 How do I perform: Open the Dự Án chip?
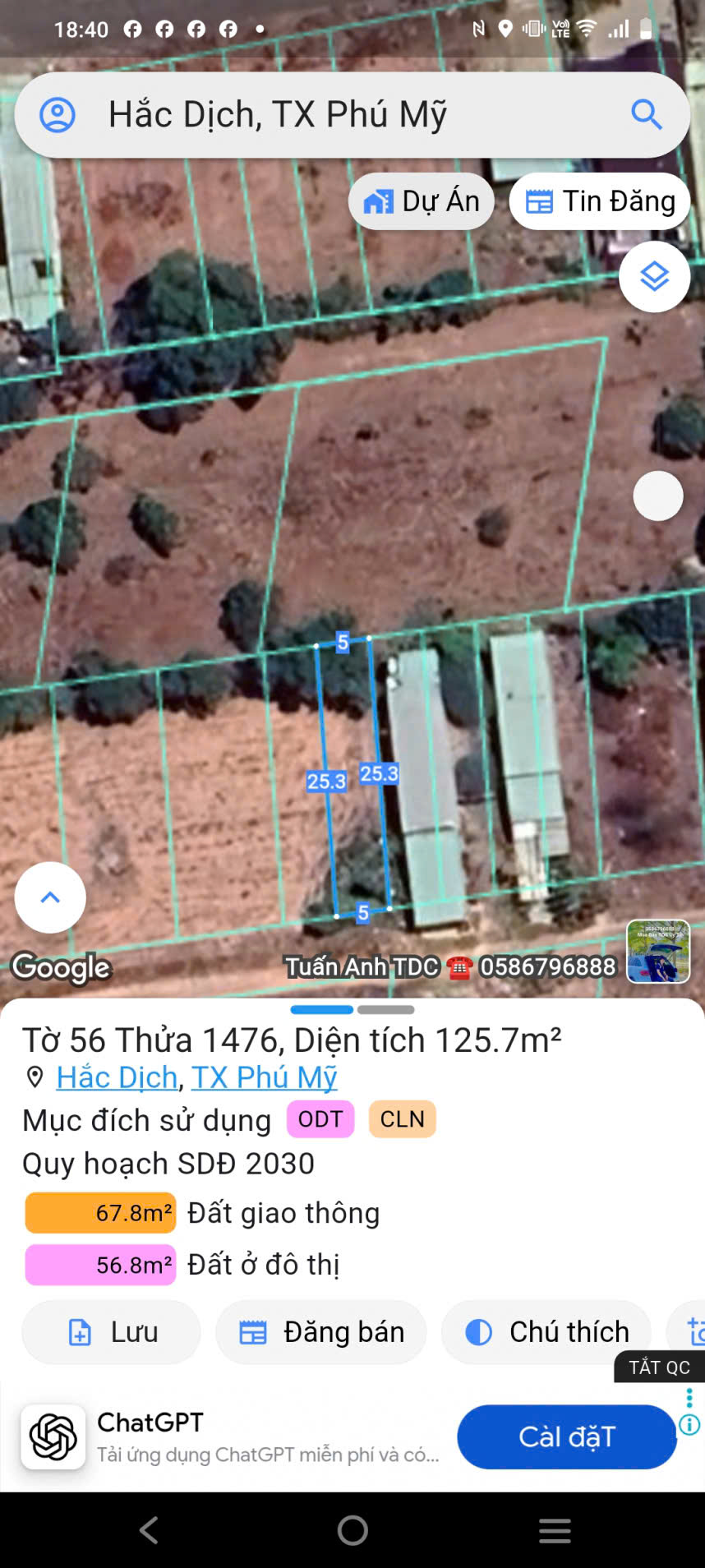click(x=422, y=201)
